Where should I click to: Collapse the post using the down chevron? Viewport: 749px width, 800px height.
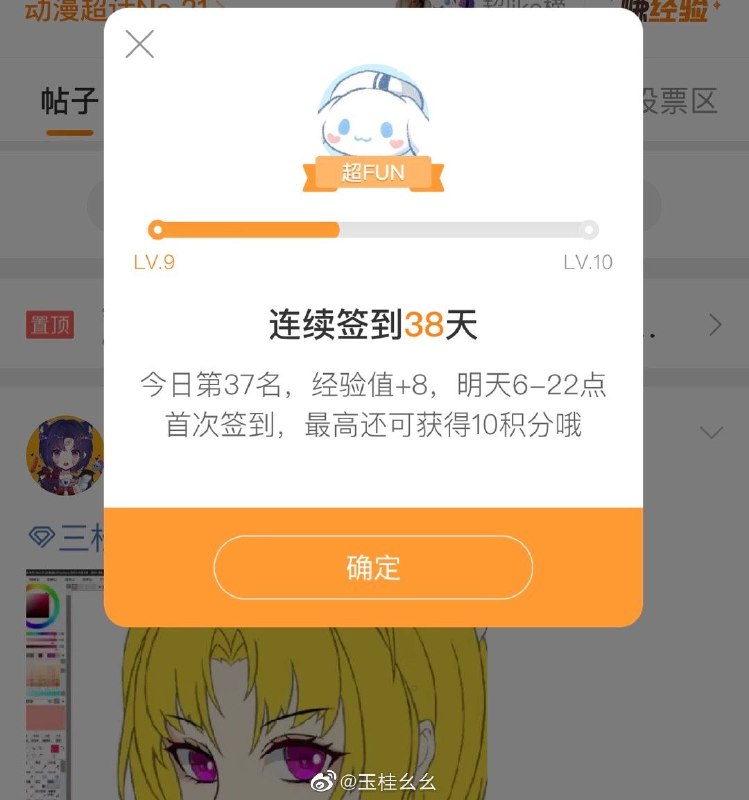point(711,431)
